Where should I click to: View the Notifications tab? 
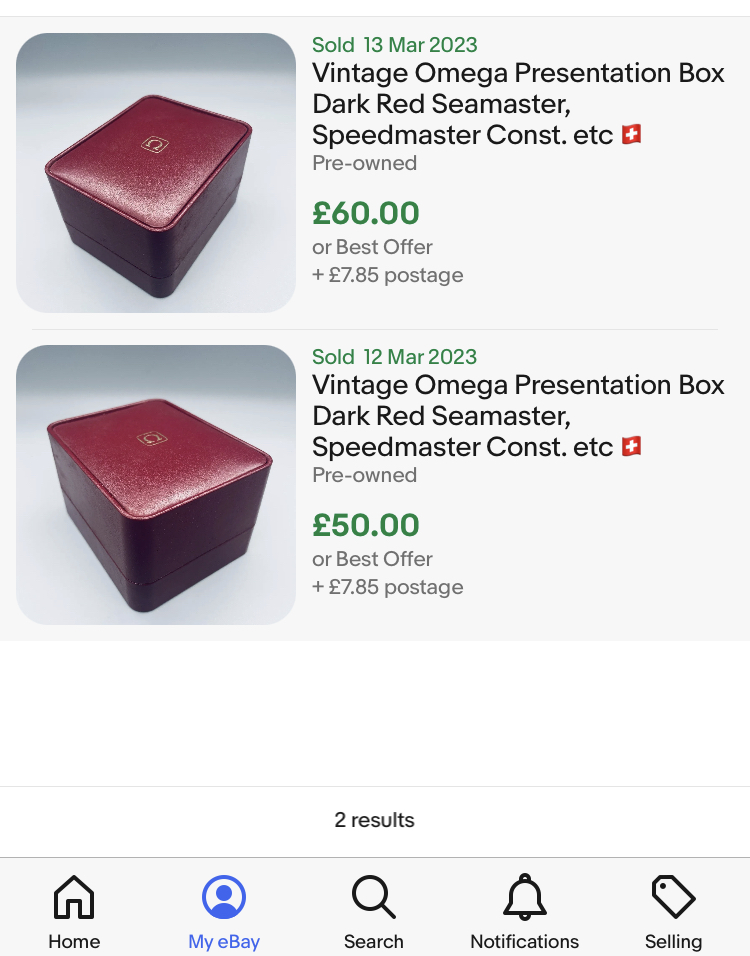[x=524, y=910]
